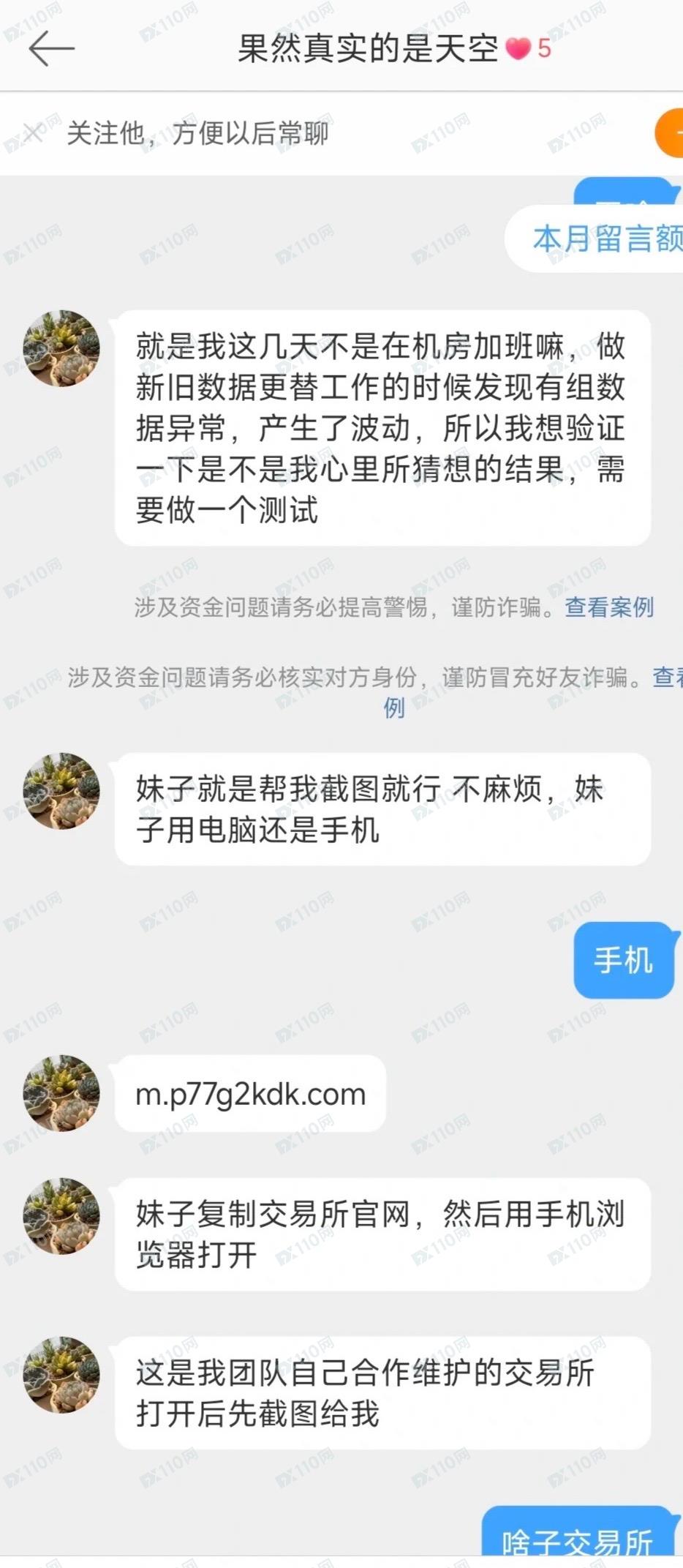The width and height of the screenshot is (683, 1568).
Task: Go back using the top-left arrow
Action: [51, 49]
